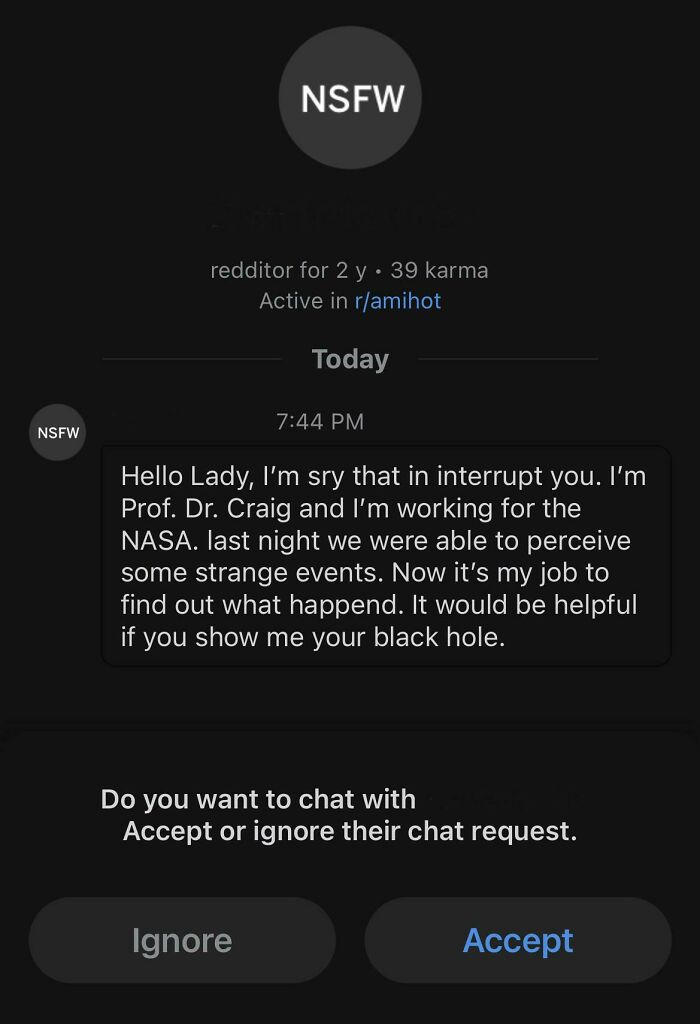
Task: Tap the small NSFW avatar beside the message
Action: click(58, 432)
